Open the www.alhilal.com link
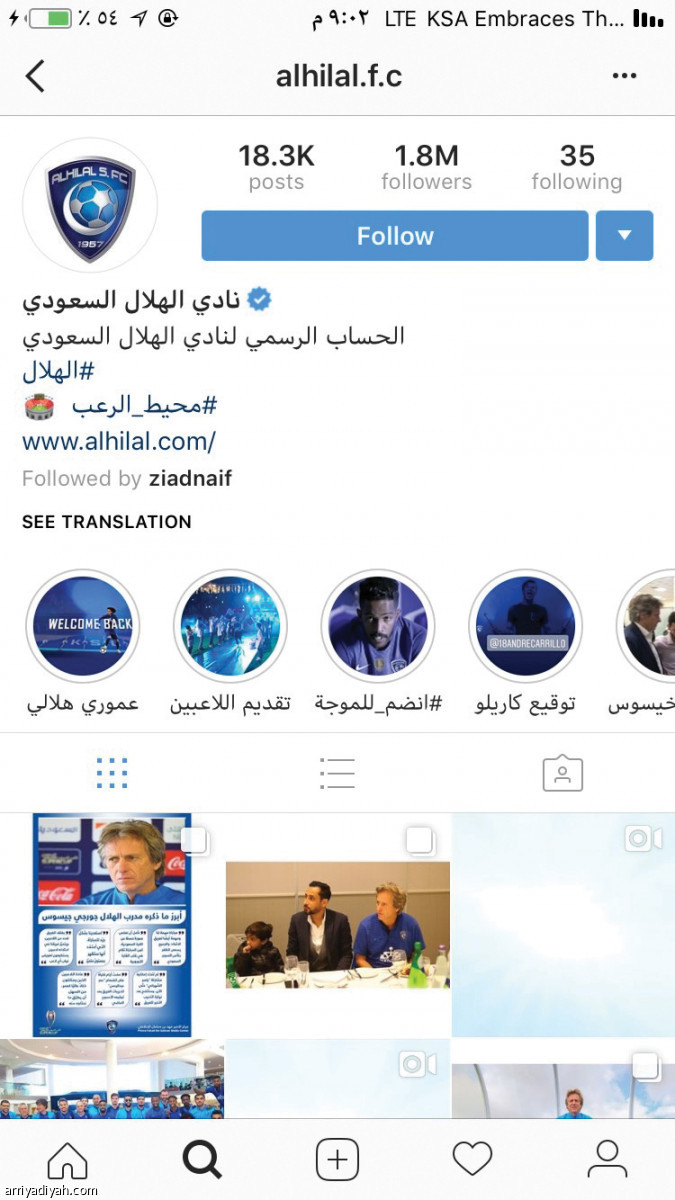The width and height of the screenshot is (675, 1200). click(x=119, y=441)
